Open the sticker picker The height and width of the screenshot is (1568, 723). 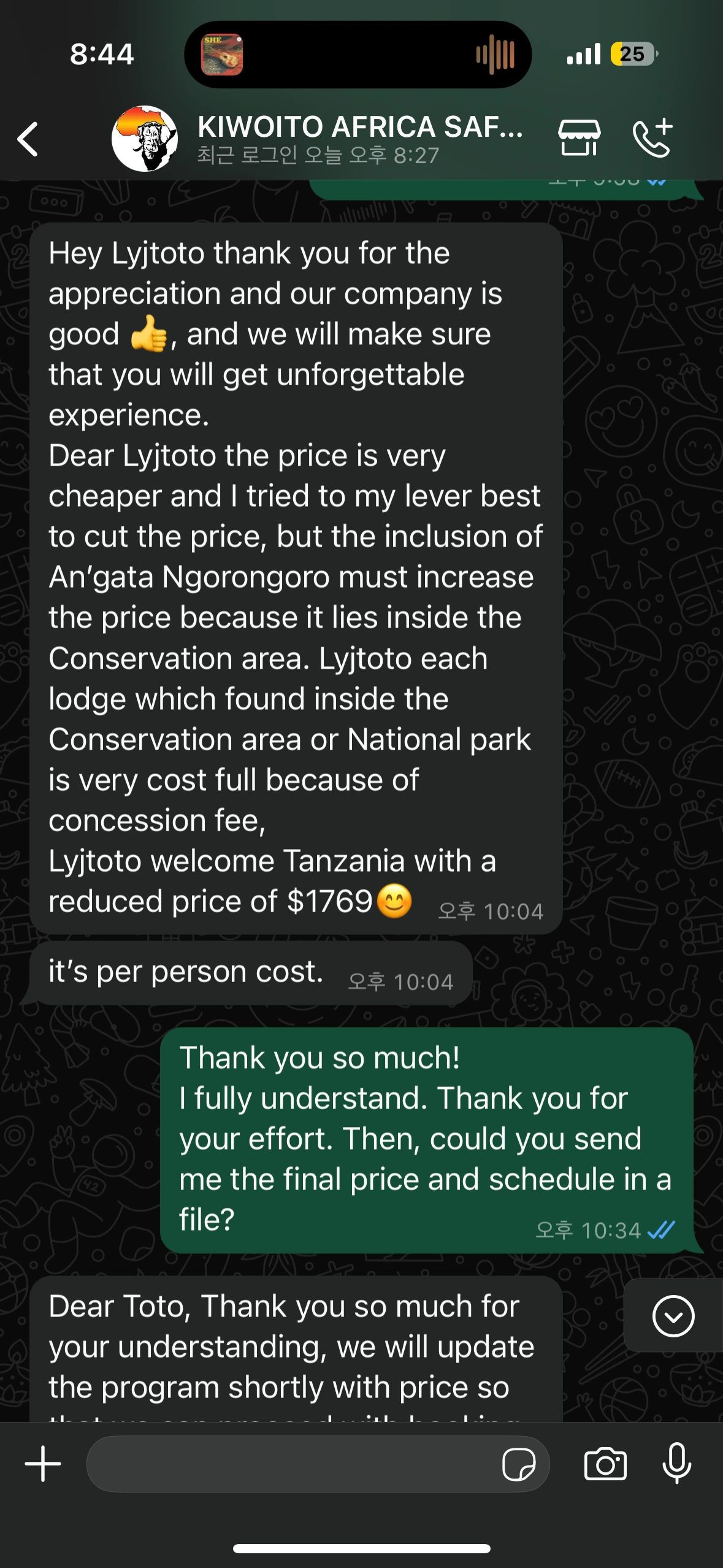coord(518,1465)
